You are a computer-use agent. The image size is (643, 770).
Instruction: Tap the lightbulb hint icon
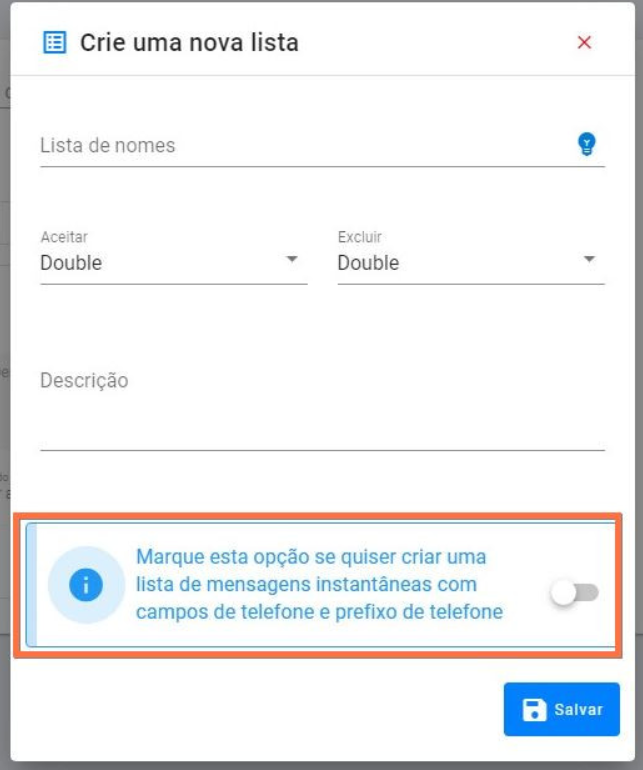[587, 145]
